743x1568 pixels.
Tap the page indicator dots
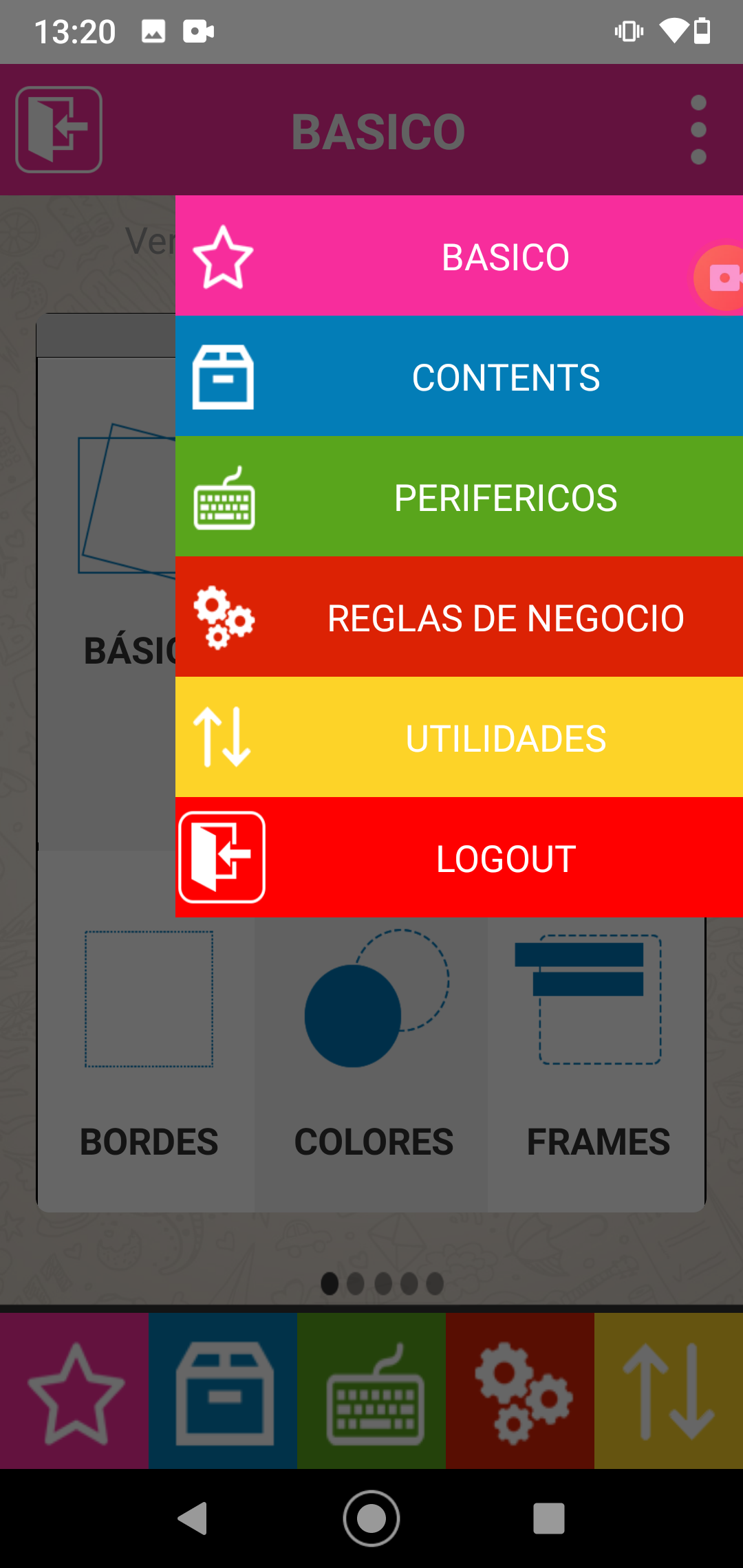point(383,1283)
